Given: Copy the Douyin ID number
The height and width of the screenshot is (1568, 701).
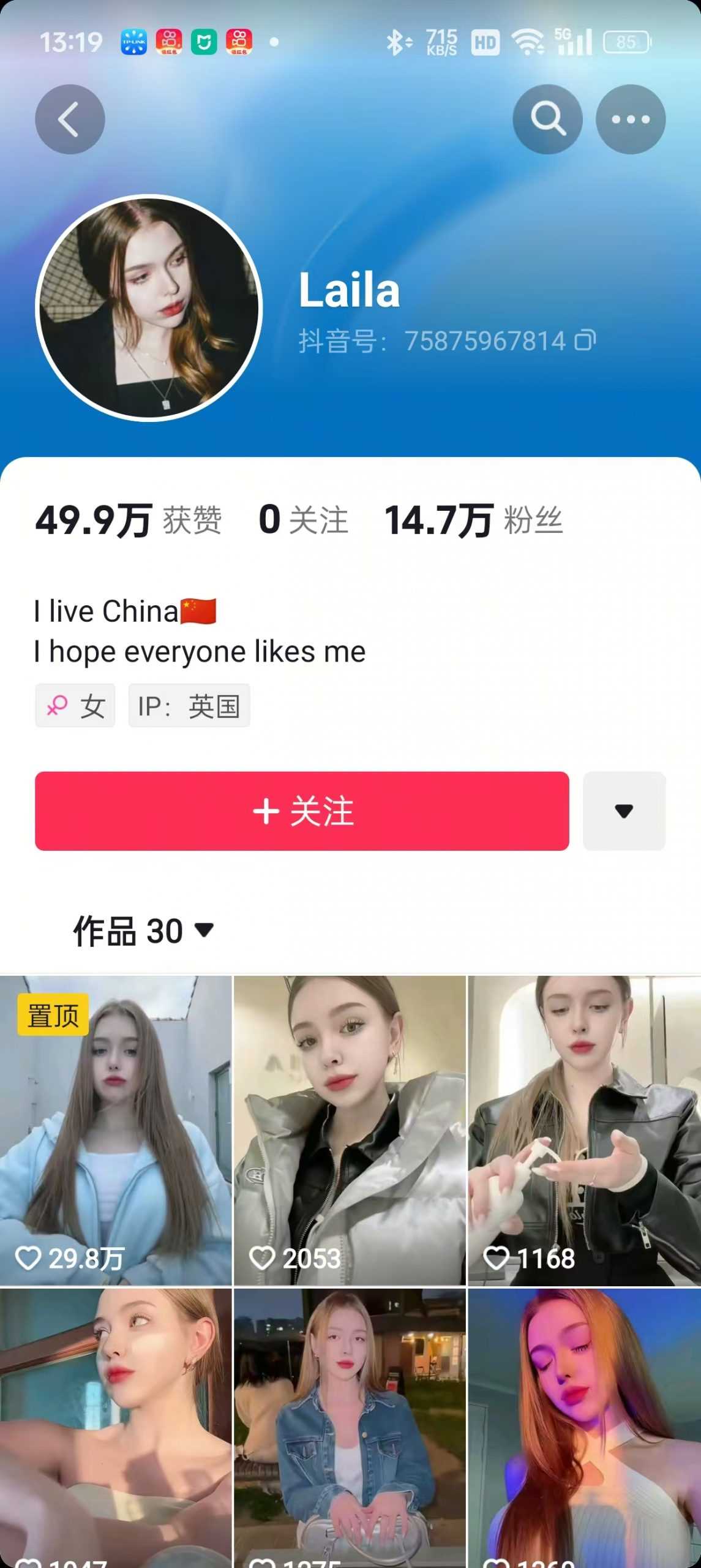Looking at the screenshot, I should pos(585,341).
